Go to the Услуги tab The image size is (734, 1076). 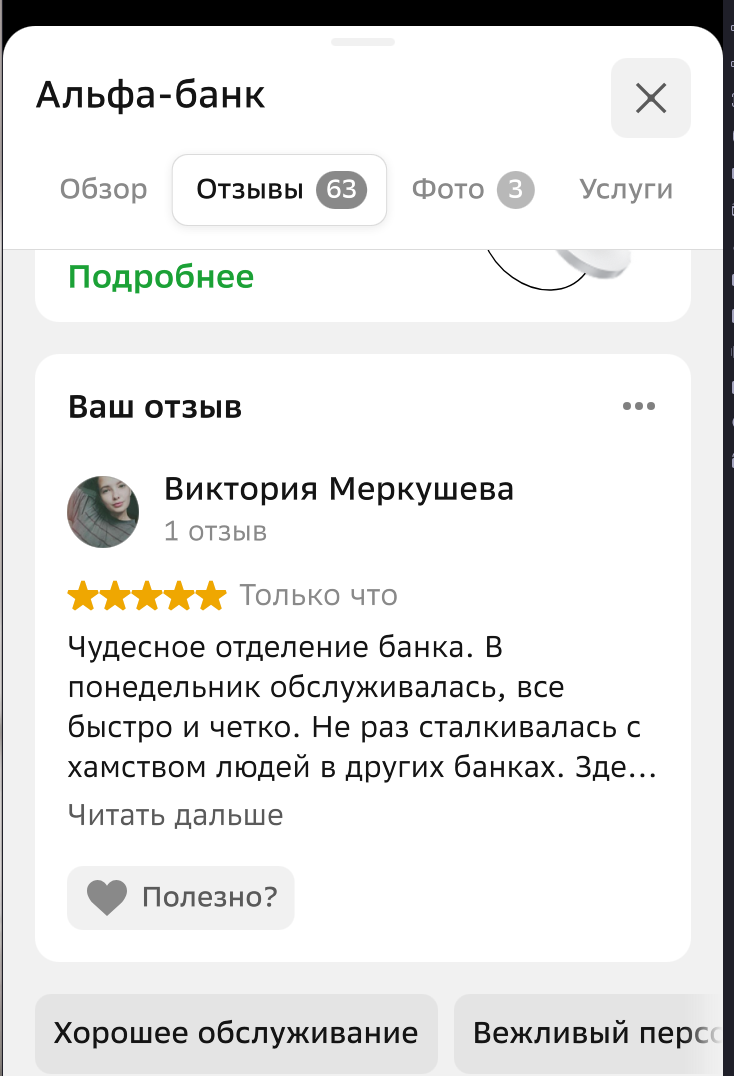[626, 189]
